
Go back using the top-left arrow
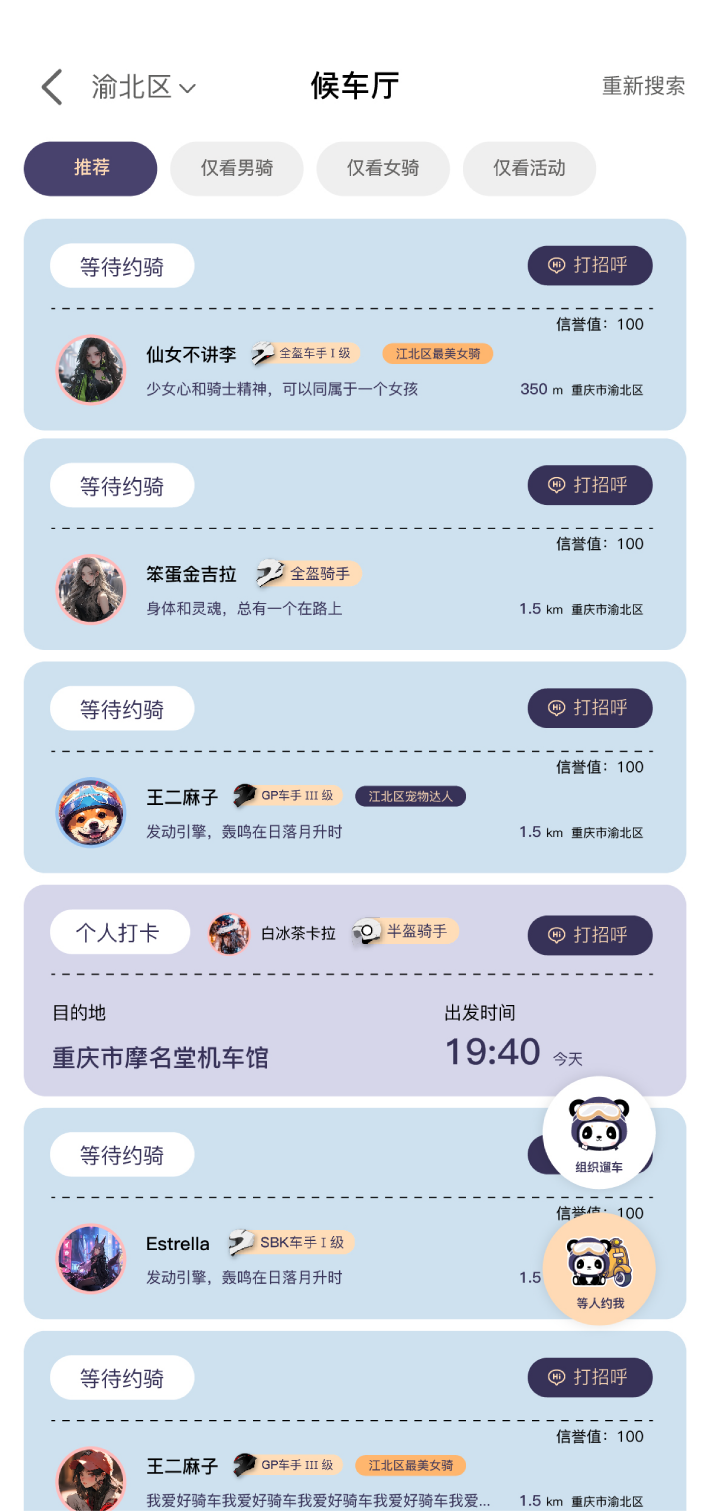(52, 87)
